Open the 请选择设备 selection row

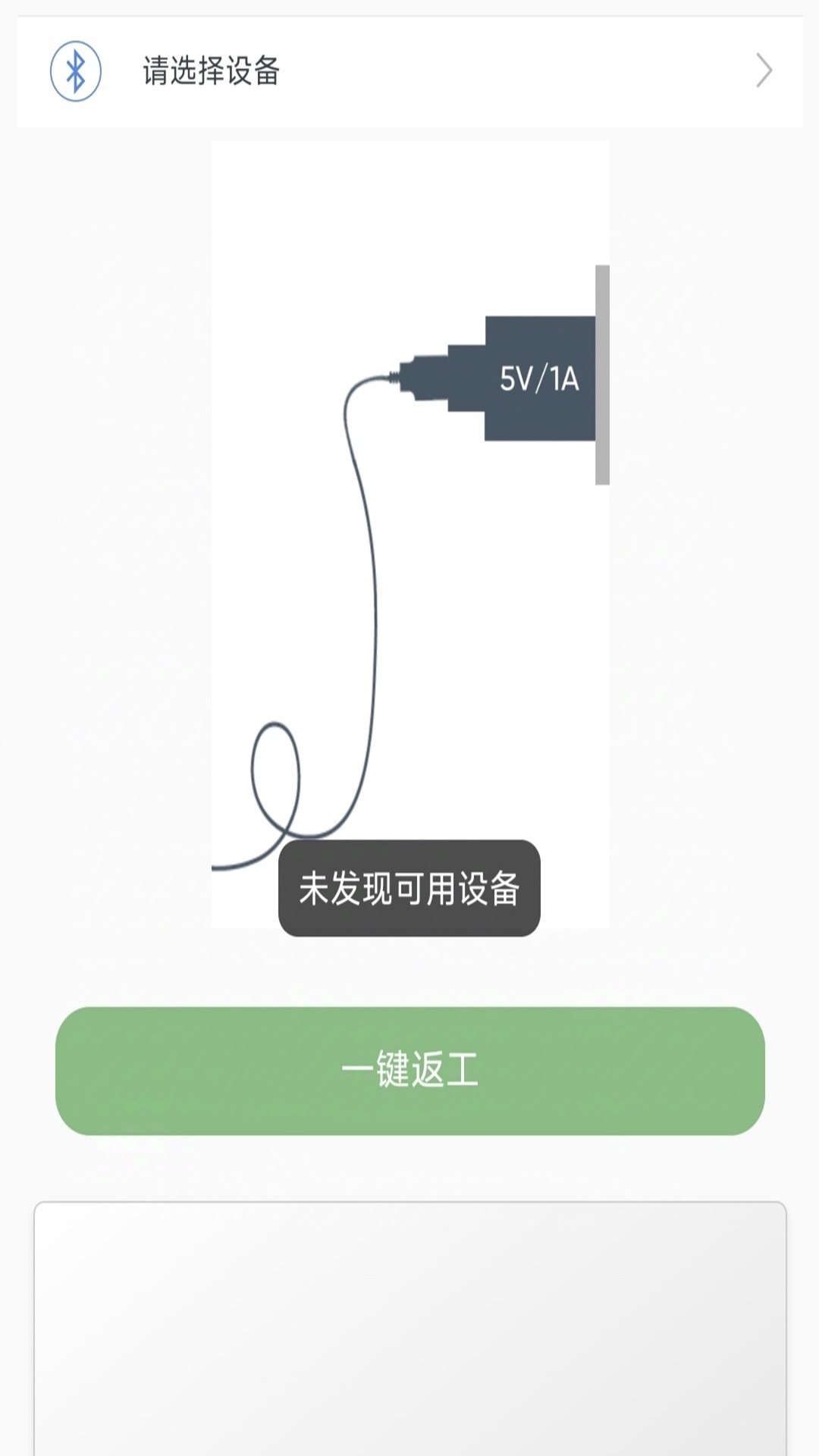pos(409,71)
